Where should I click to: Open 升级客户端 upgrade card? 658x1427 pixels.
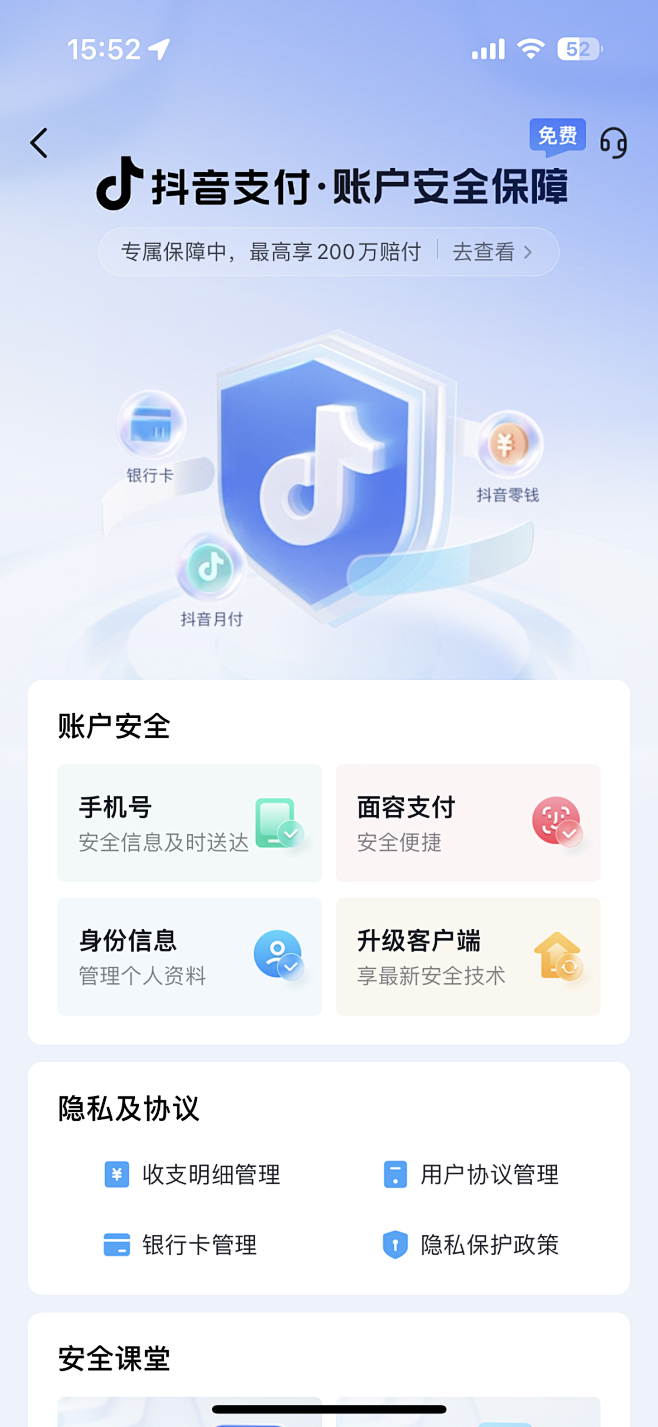[x=467, y=956]
